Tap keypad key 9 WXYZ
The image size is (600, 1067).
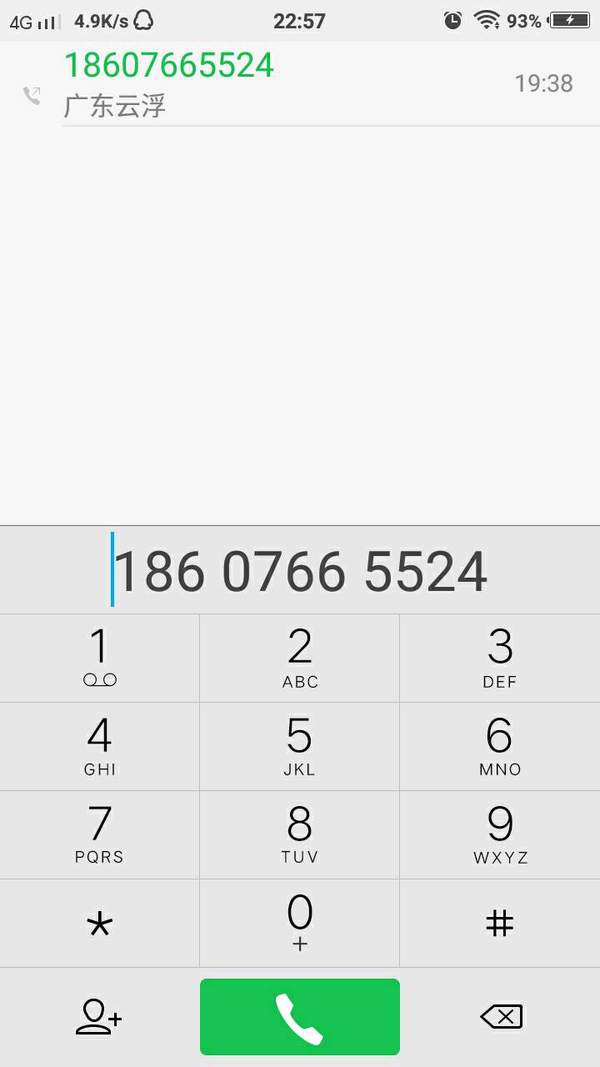click(x=500, y=834)
